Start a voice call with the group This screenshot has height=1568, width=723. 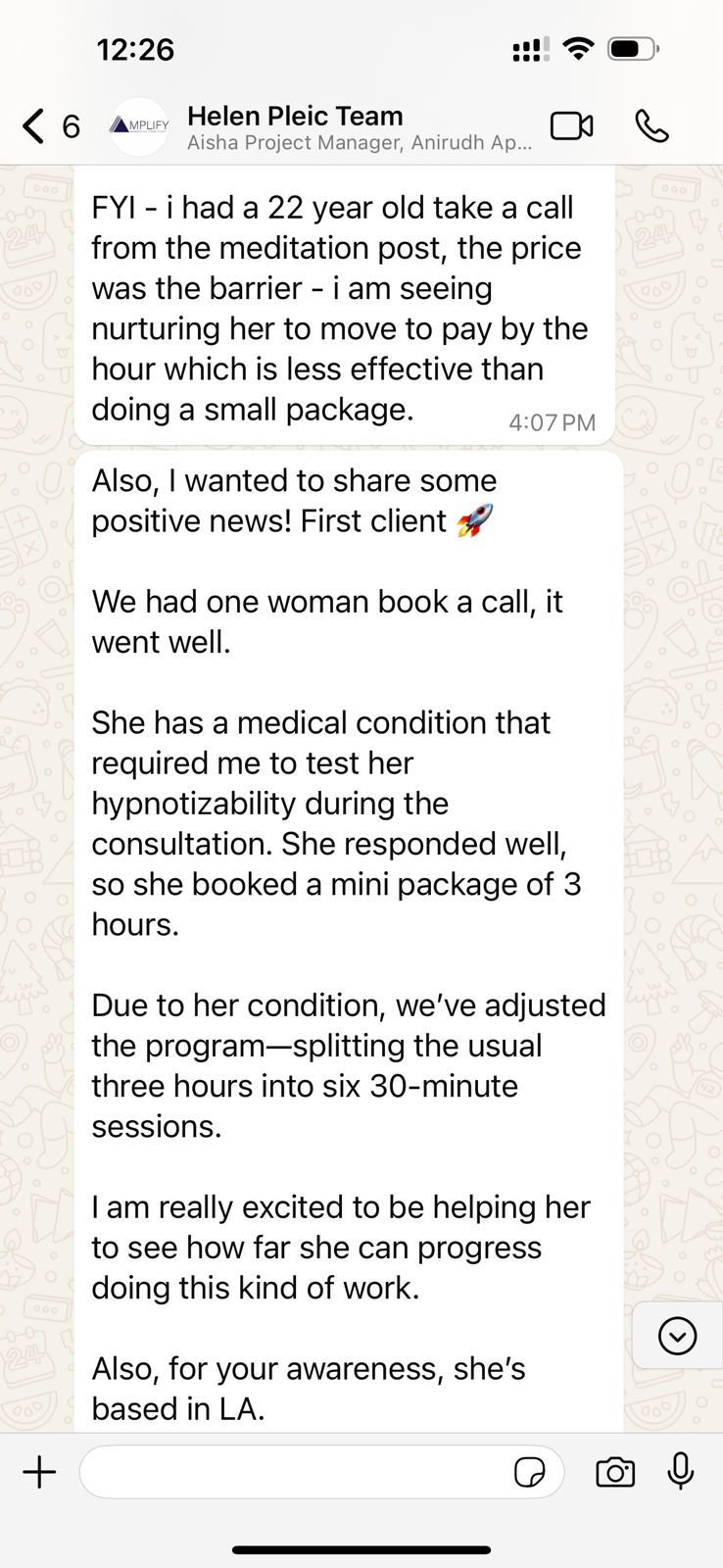[x=651, y=126]
